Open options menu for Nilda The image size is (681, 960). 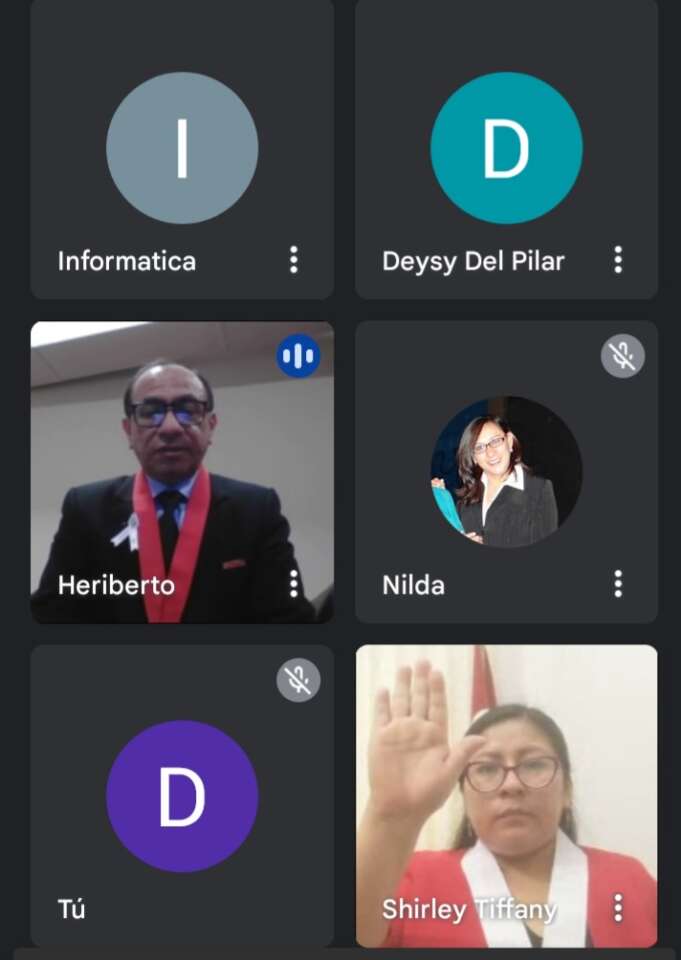(618, 584)
